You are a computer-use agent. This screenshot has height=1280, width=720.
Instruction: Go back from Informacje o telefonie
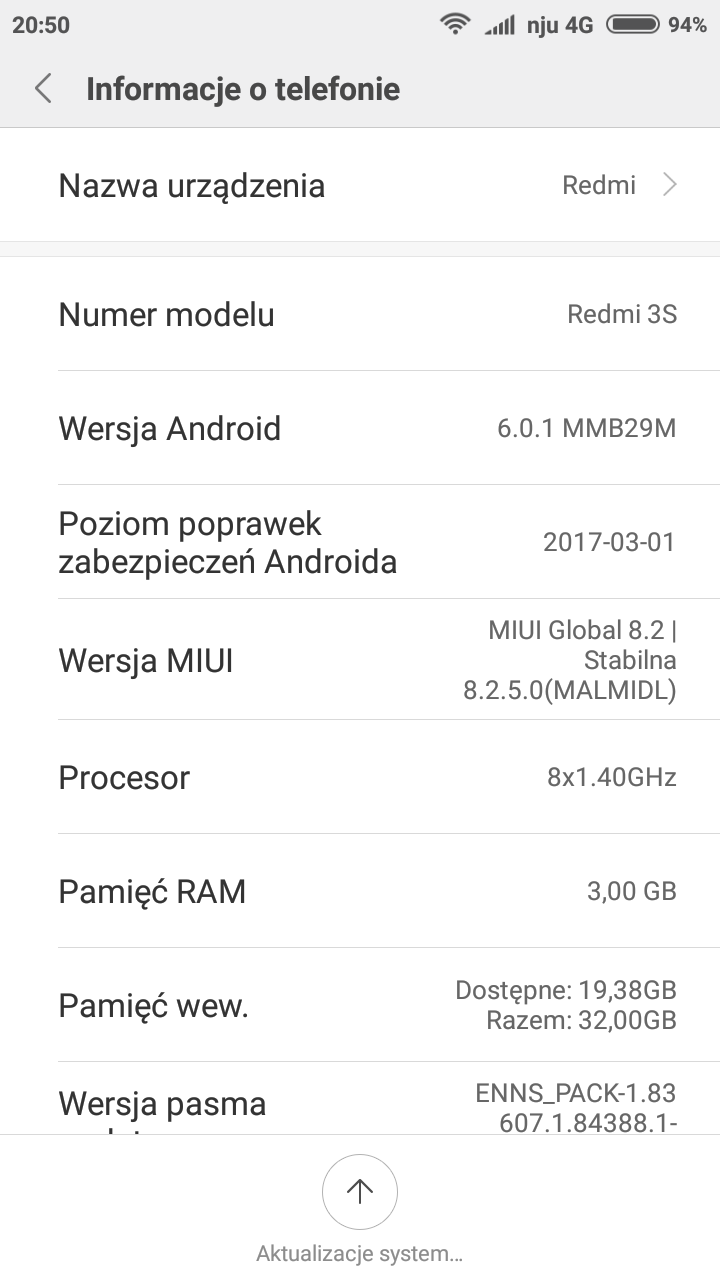click(43, 89)
